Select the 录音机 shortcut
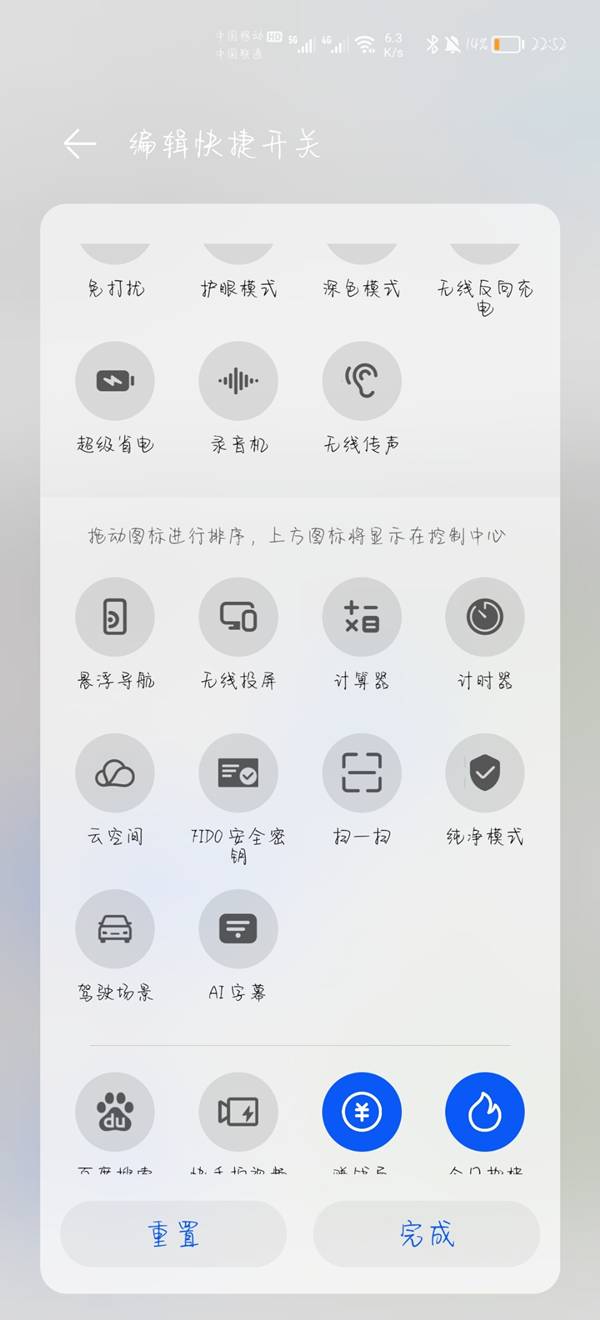The width and height of the screenshot is (600, 1320). [238, 381]
